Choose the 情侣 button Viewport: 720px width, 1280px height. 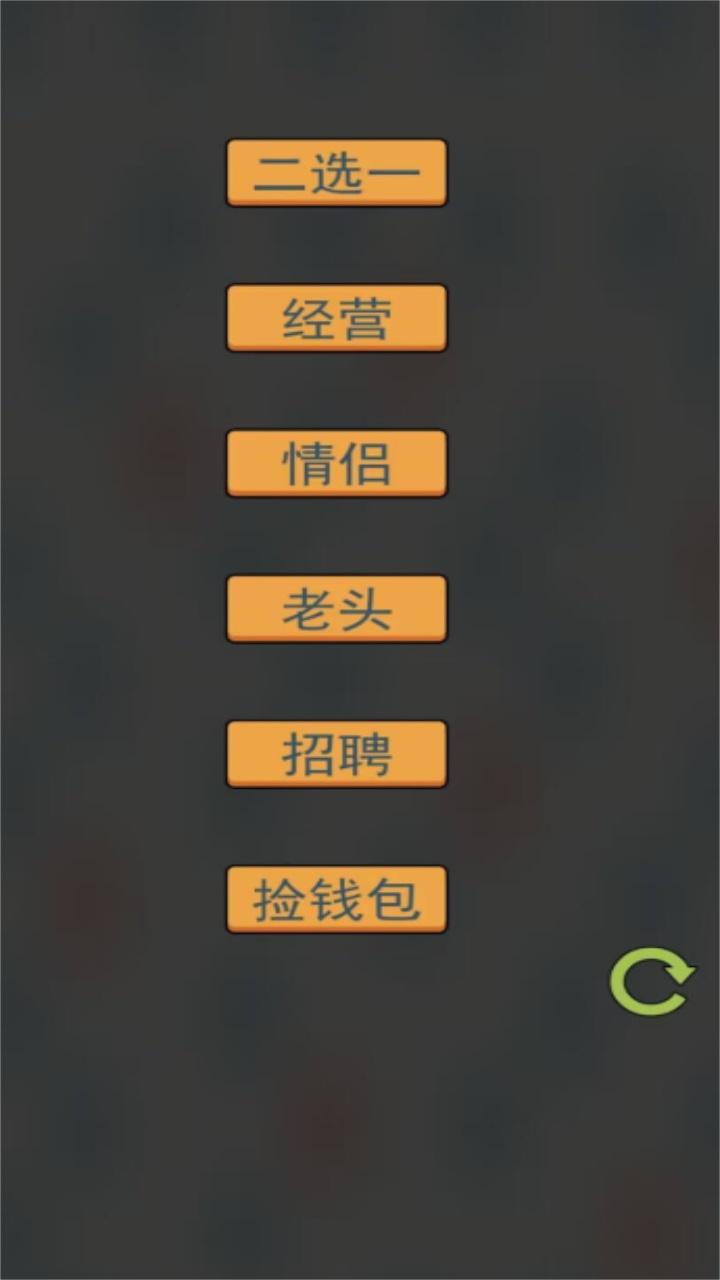tap(336, 463)
